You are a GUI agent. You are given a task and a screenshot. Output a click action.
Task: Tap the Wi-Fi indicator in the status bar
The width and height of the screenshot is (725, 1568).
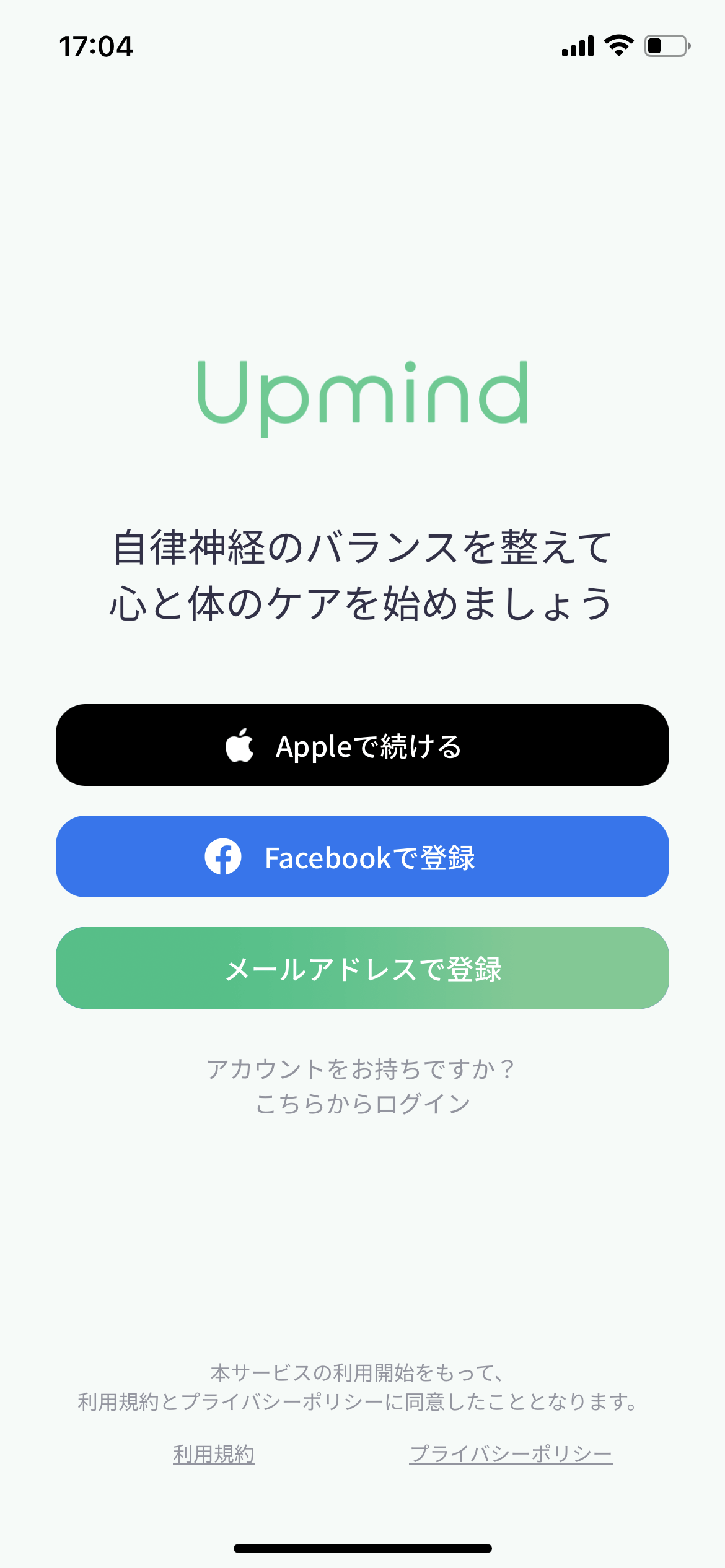(x=619, y=43)
